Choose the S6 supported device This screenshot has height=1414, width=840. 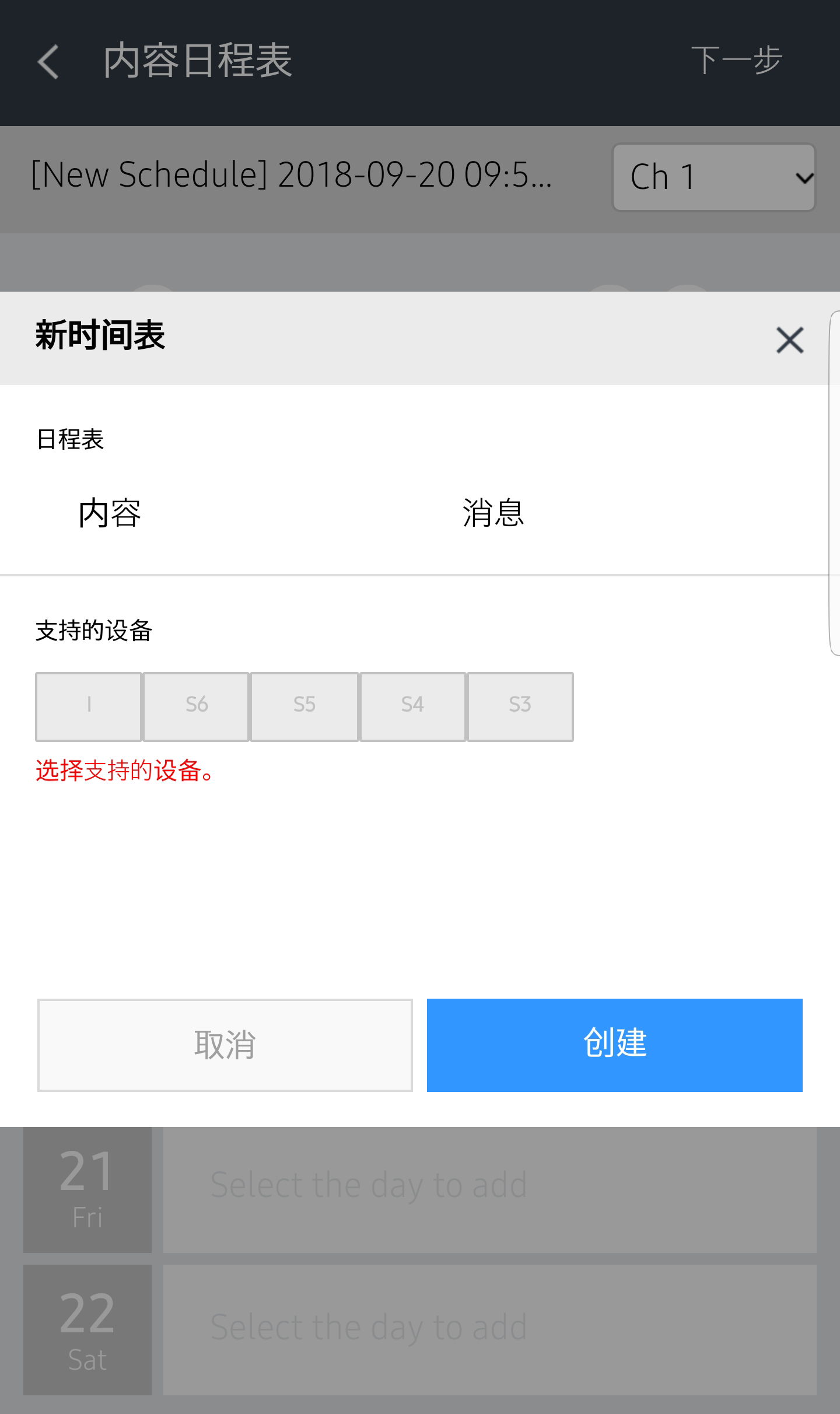pyautogui.click(x=197, y=706)
